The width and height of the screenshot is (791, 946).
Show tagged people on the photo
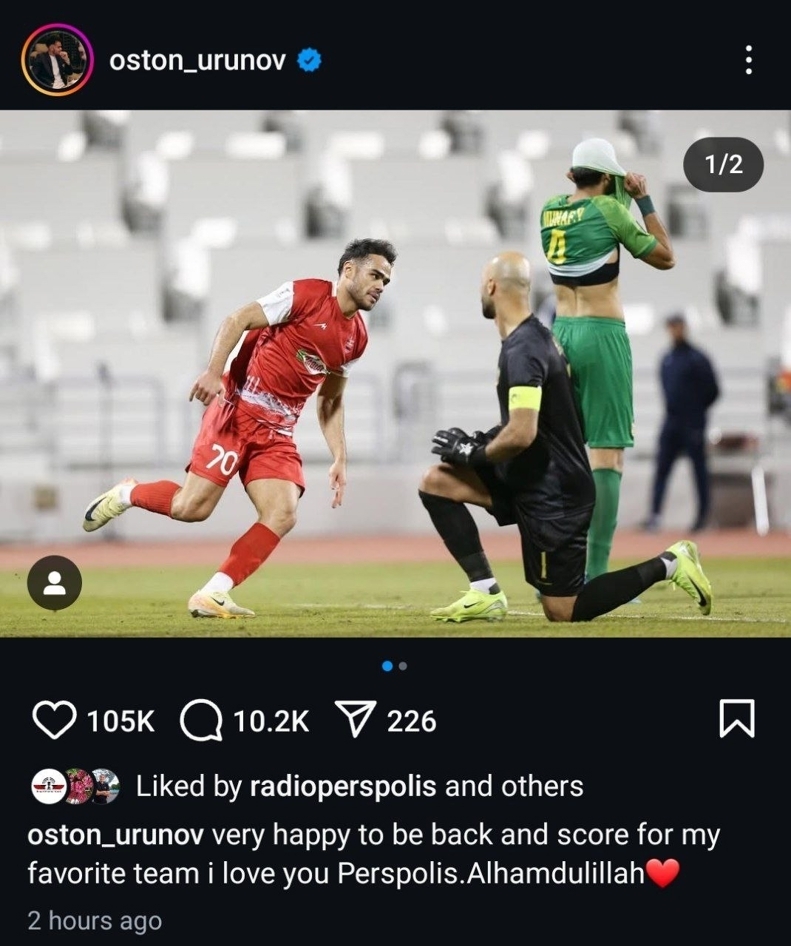[54, 583]
